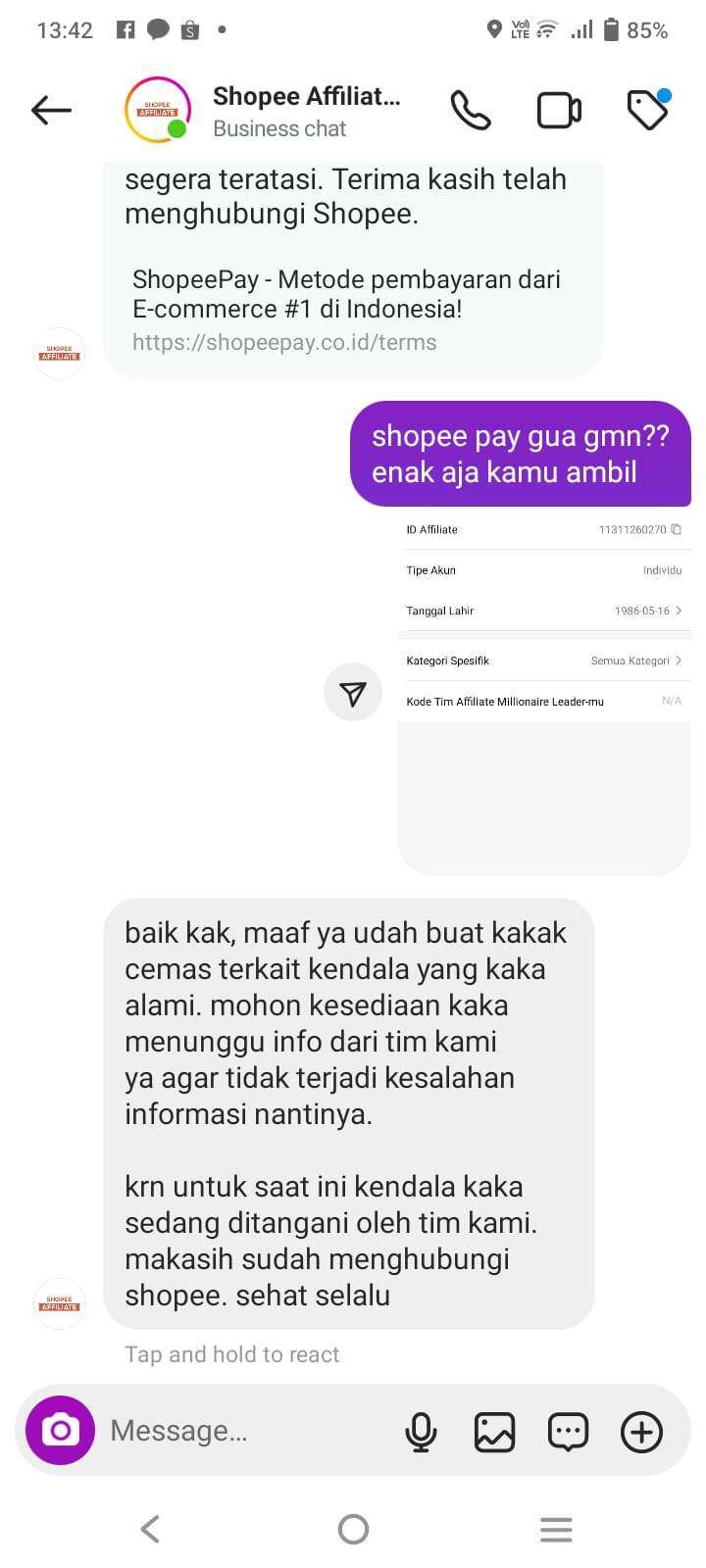706x1568 pixels.
Task: Open Shopee Affiliate profile from header name
Action: (306, 96)
